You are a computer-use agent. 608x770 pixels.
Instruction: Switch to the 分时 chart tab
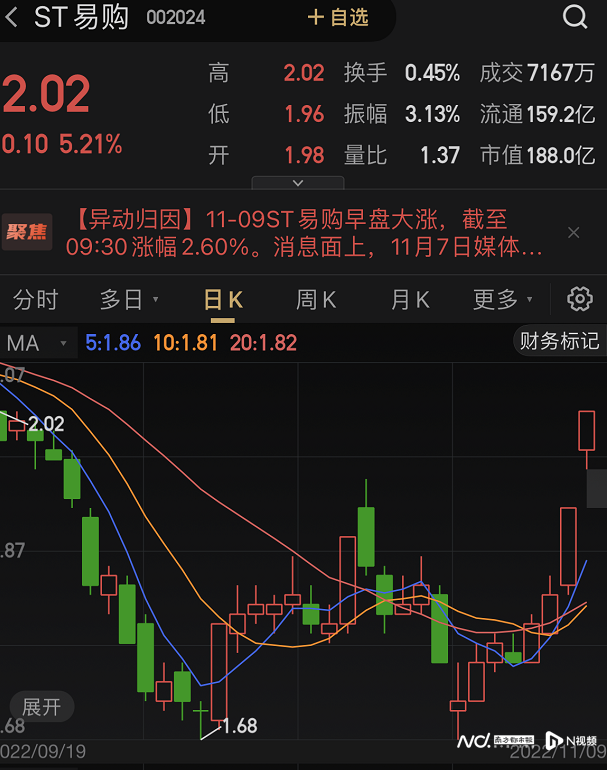[35, 299]
